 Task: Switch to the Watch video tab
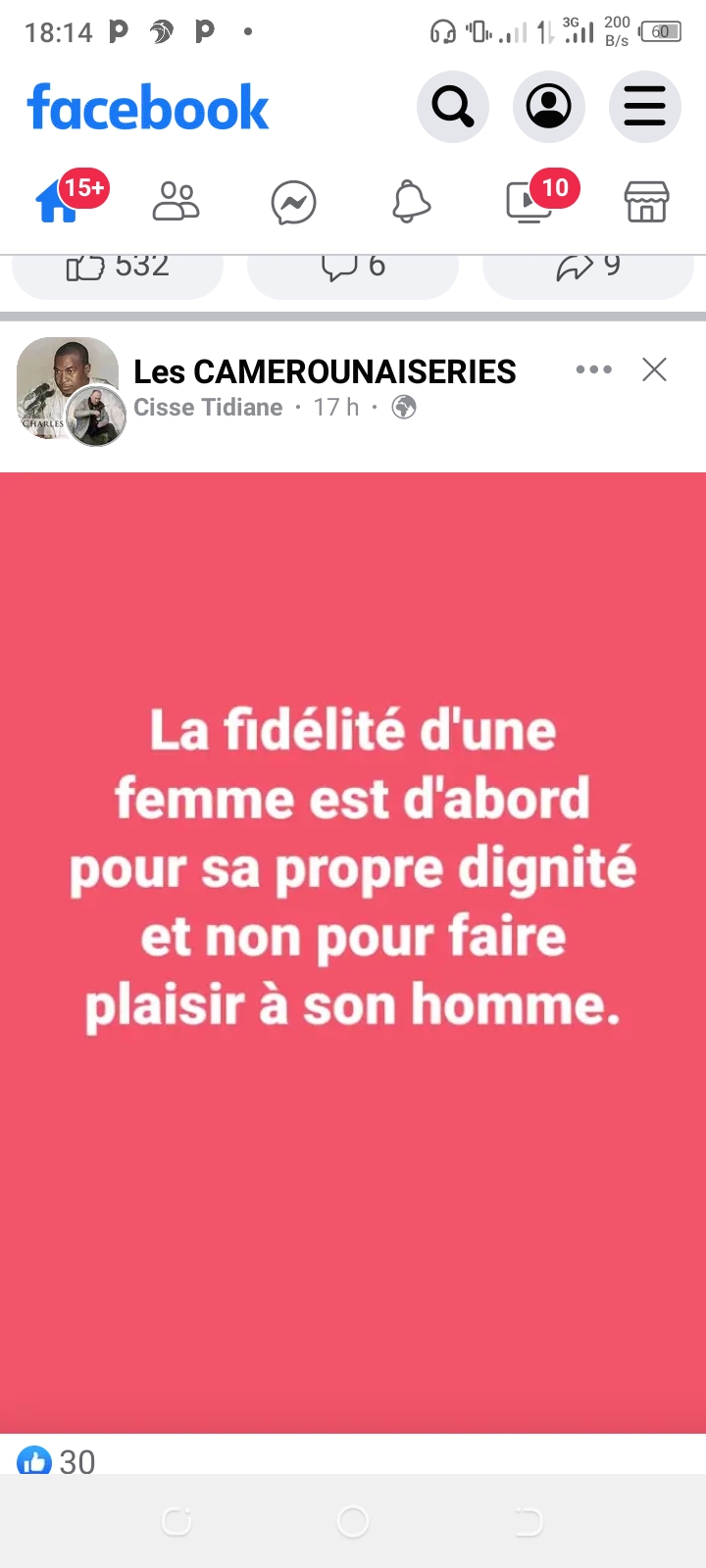pos(529,203)
